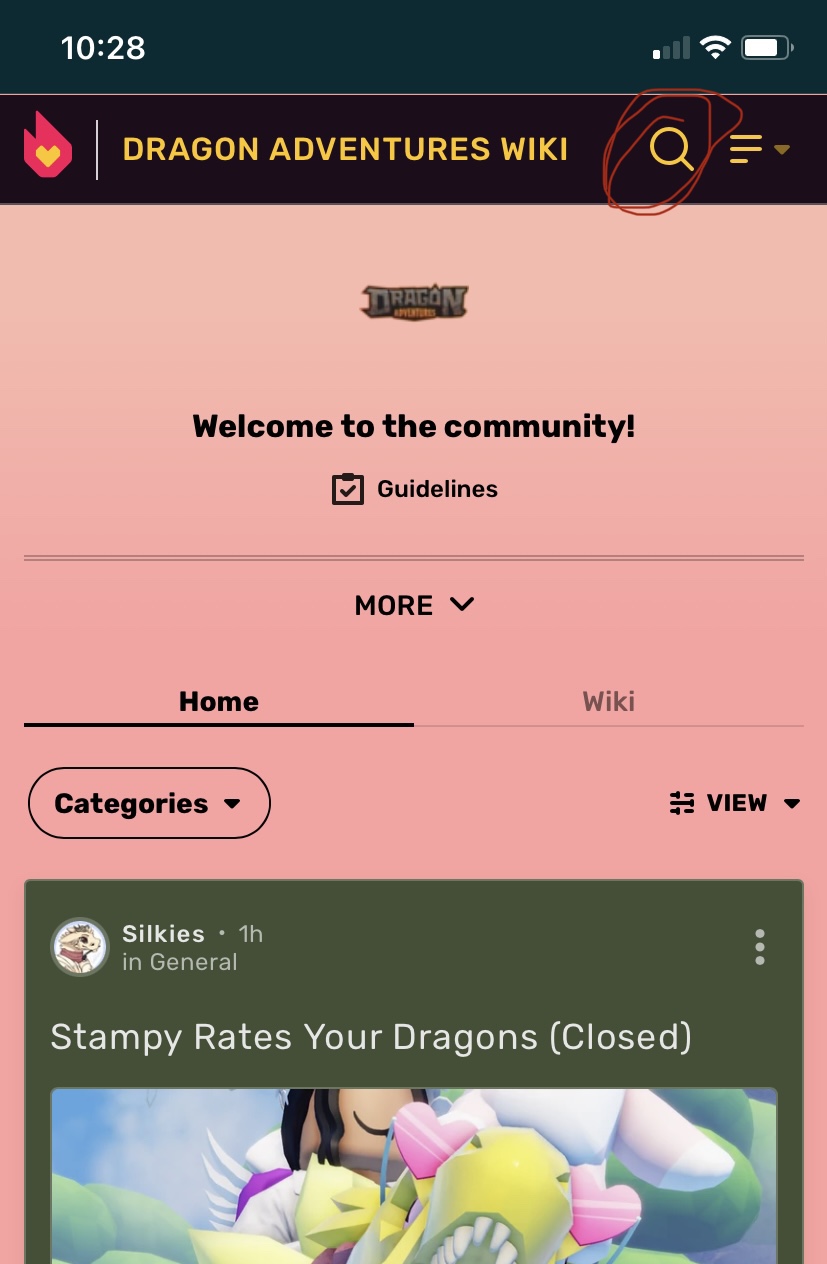Open Silkies' profile avatar

[80, 947]
